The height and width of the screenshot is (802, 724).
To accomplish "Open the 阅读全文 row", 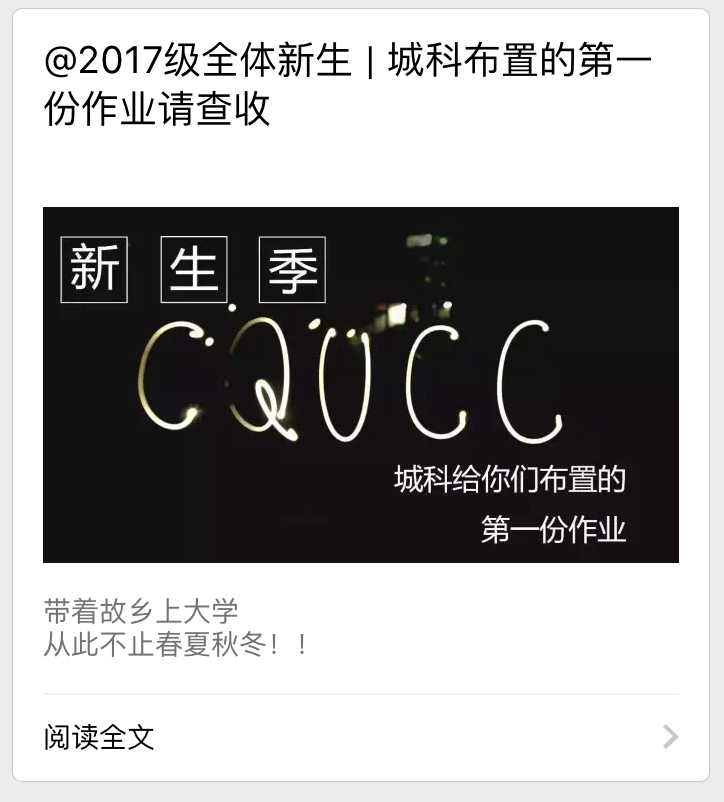I will coord(360,738).
